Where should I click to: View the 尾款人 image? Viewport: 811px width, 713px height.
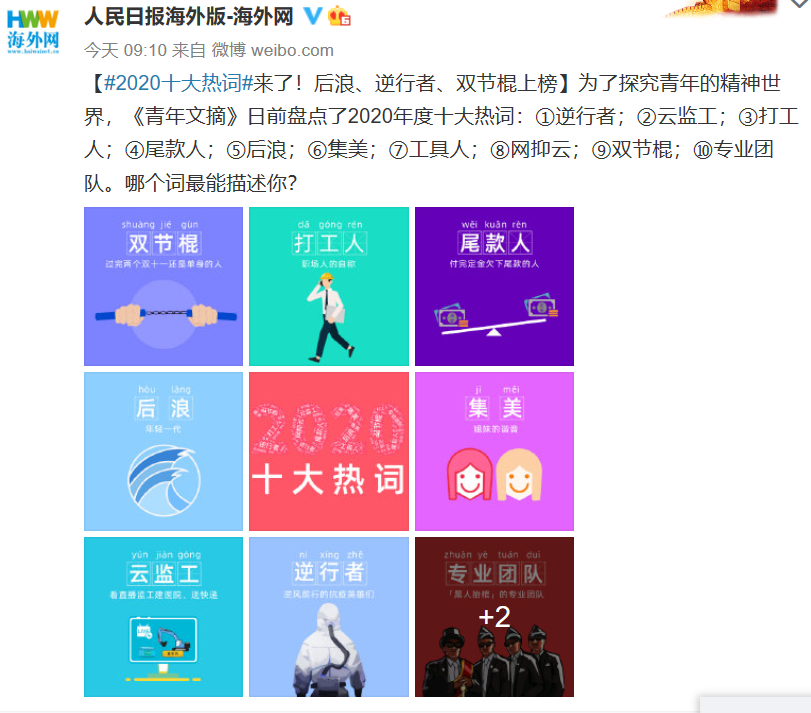(494, 286)
